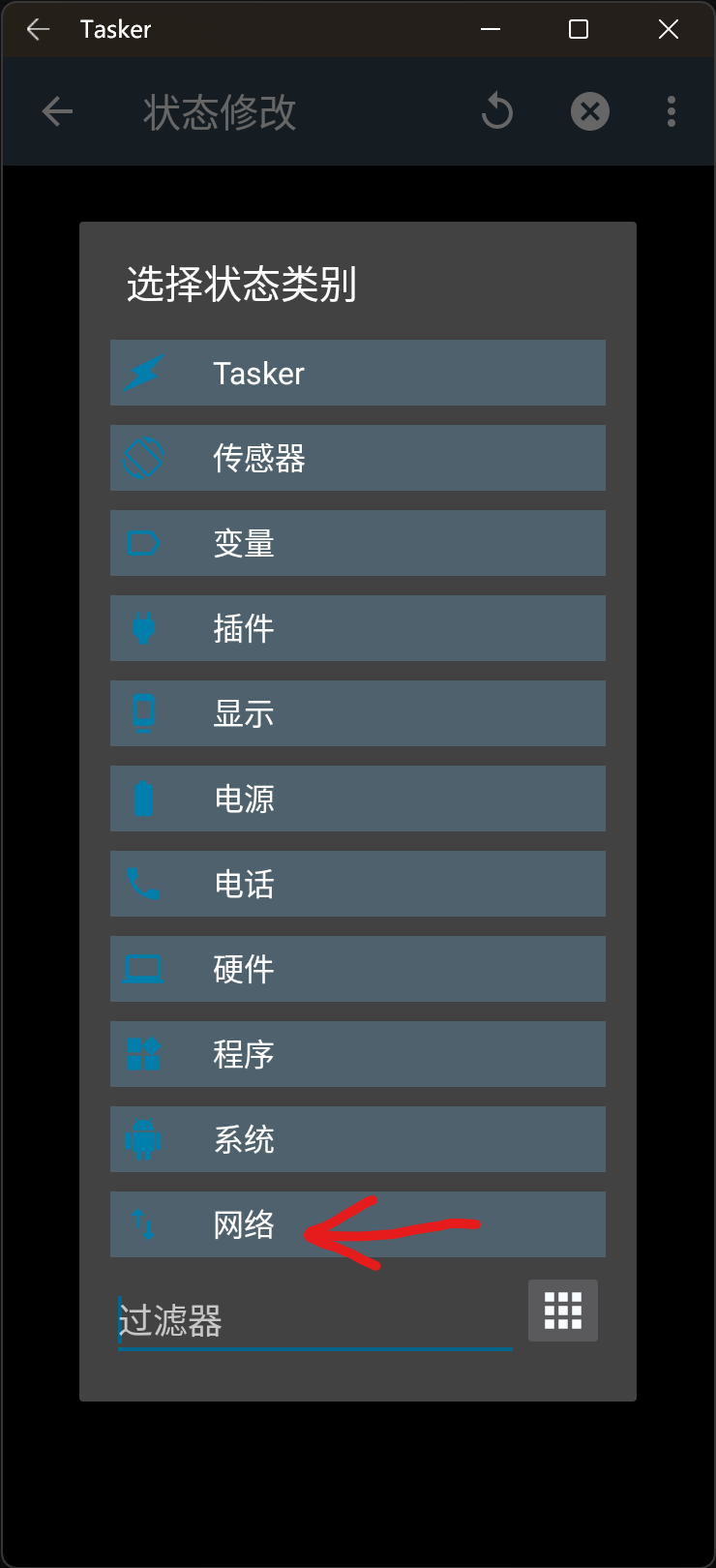The width and height of the screenshot is (716, 1568).
Task: Go back from 状态修改 screen
Action: pos(58,112)
